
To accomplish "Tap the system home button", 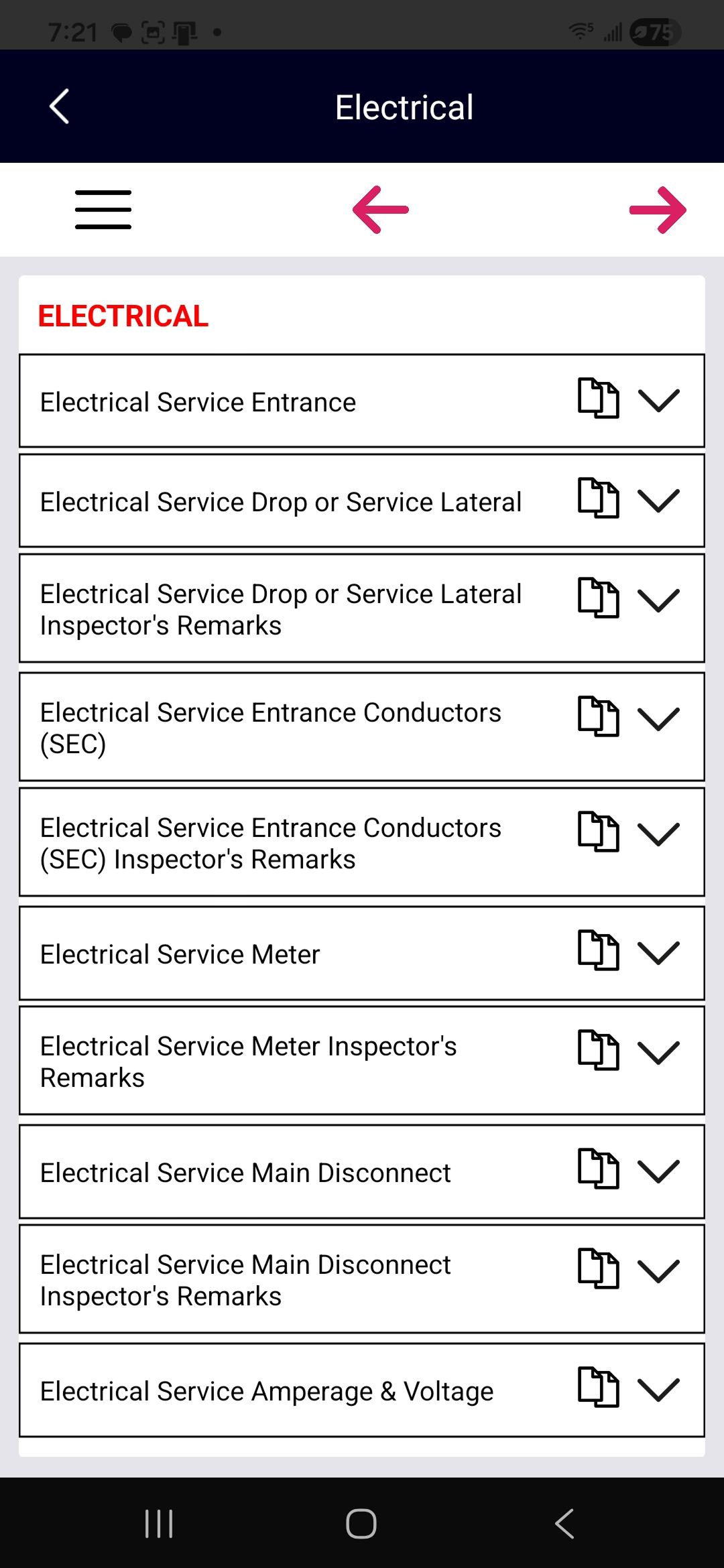I will [361, 1523].
